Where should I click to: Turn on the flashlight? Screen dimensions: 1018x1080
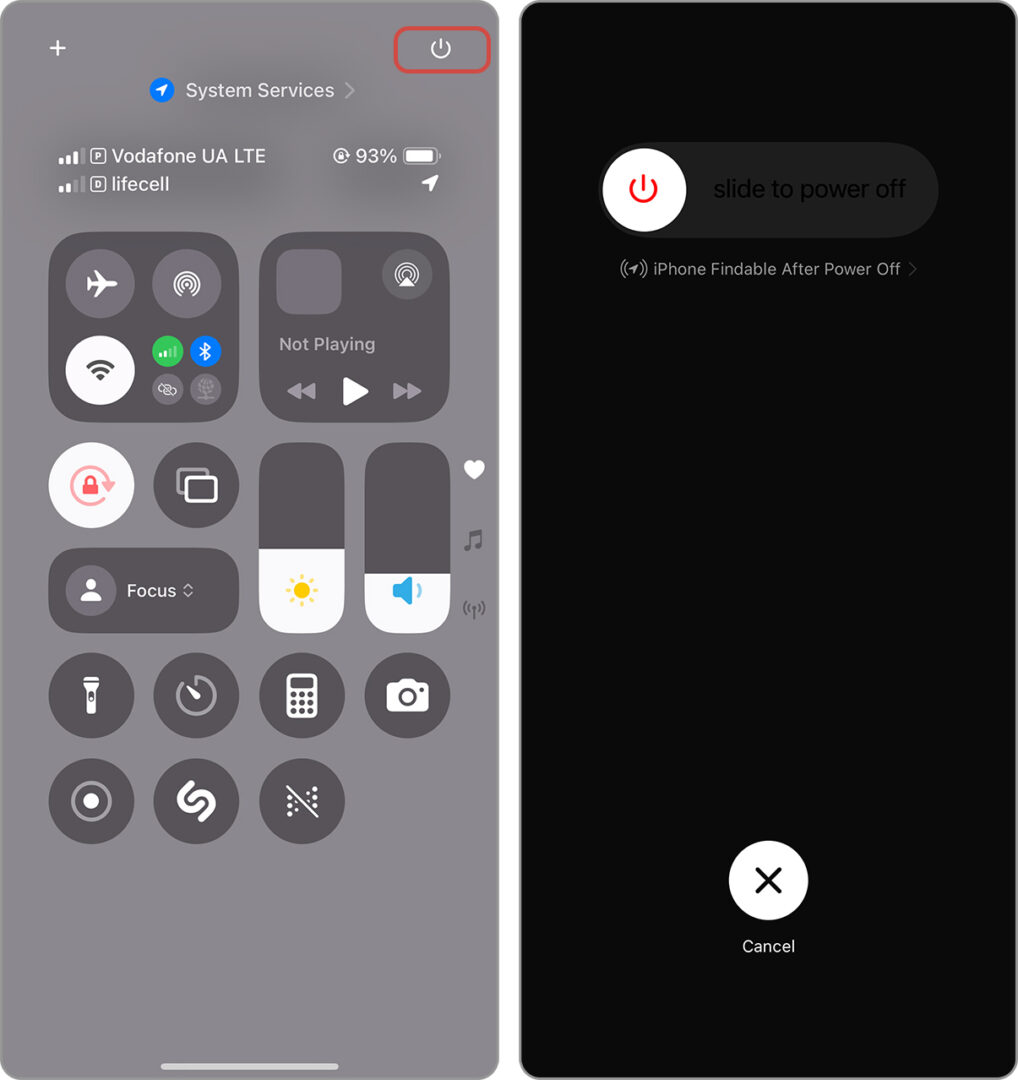tap(91, 695)
